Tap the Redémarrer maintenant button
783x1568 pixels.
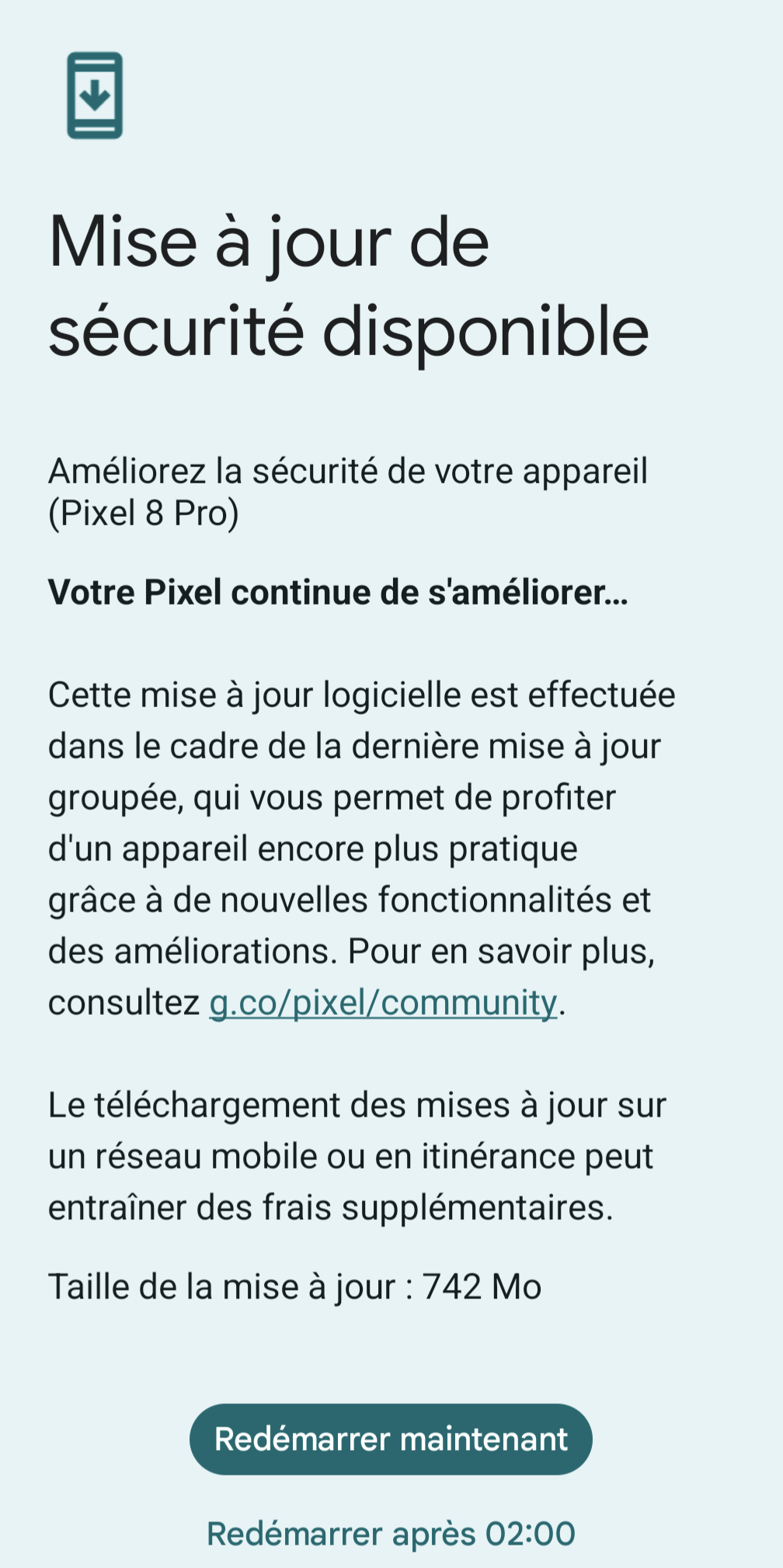(x=391, y=1439)
